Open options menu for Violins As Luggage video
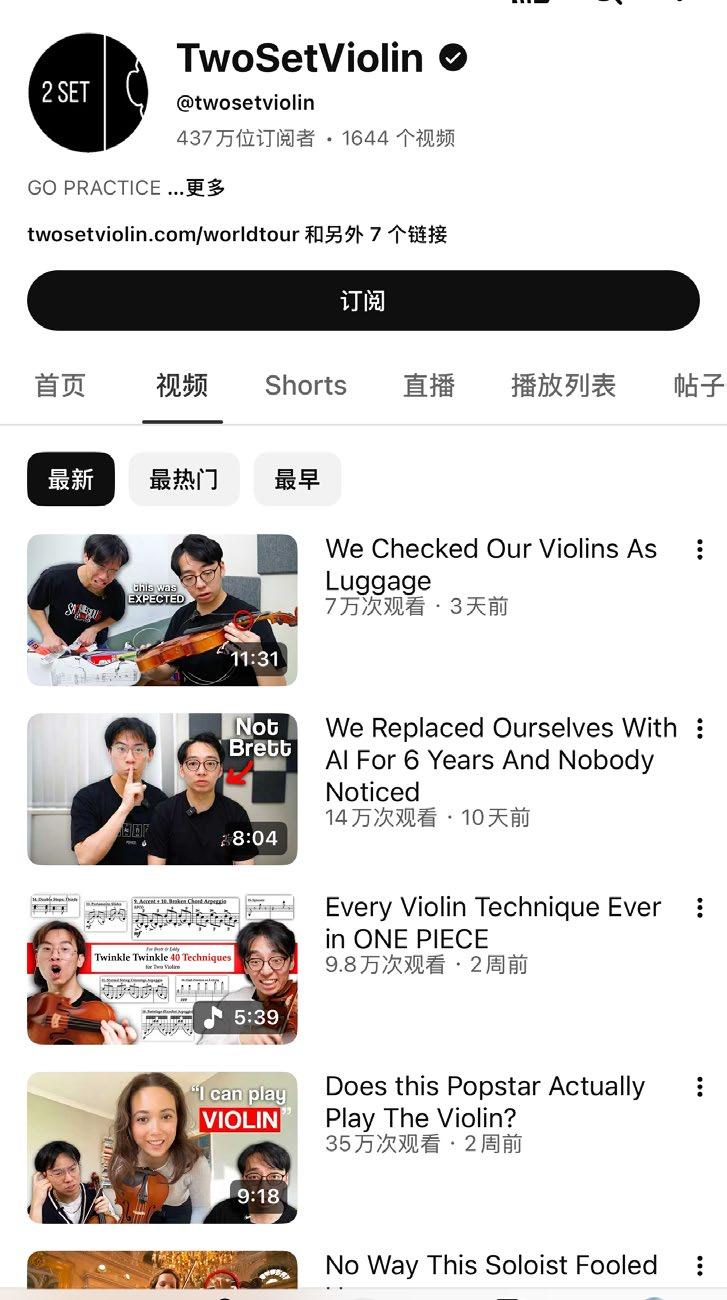The height and width of the screenshot is (1300, 727). click(699, 549)
